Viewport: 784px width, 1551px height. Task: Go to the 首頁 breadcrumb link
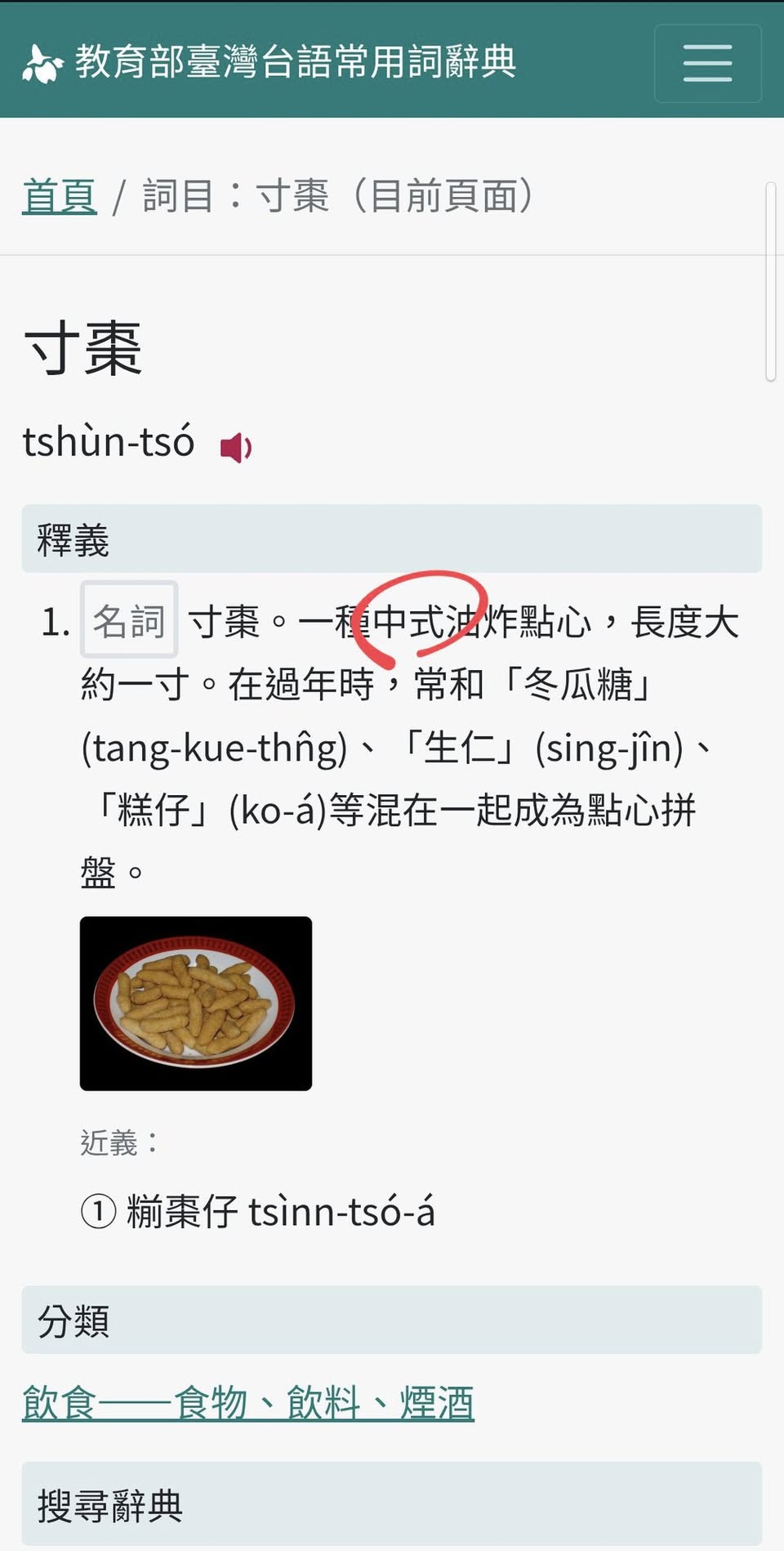(x=60, y=197)
